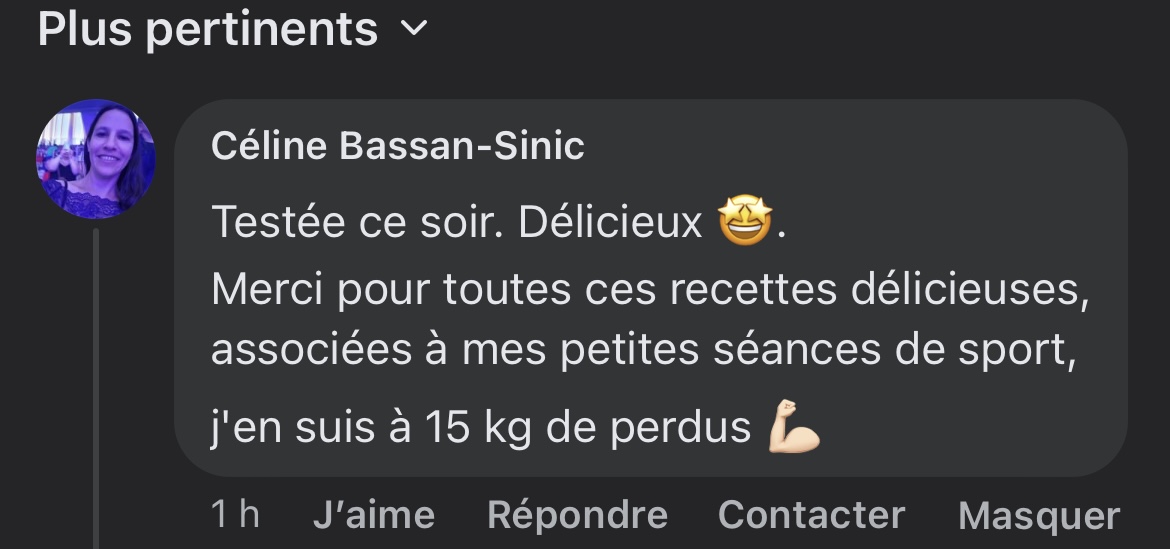Open the Plus pertinents sort dropdown
The width and height of the screenshot is (1170, 549).
pyautogui.click(x=232, y=30)
